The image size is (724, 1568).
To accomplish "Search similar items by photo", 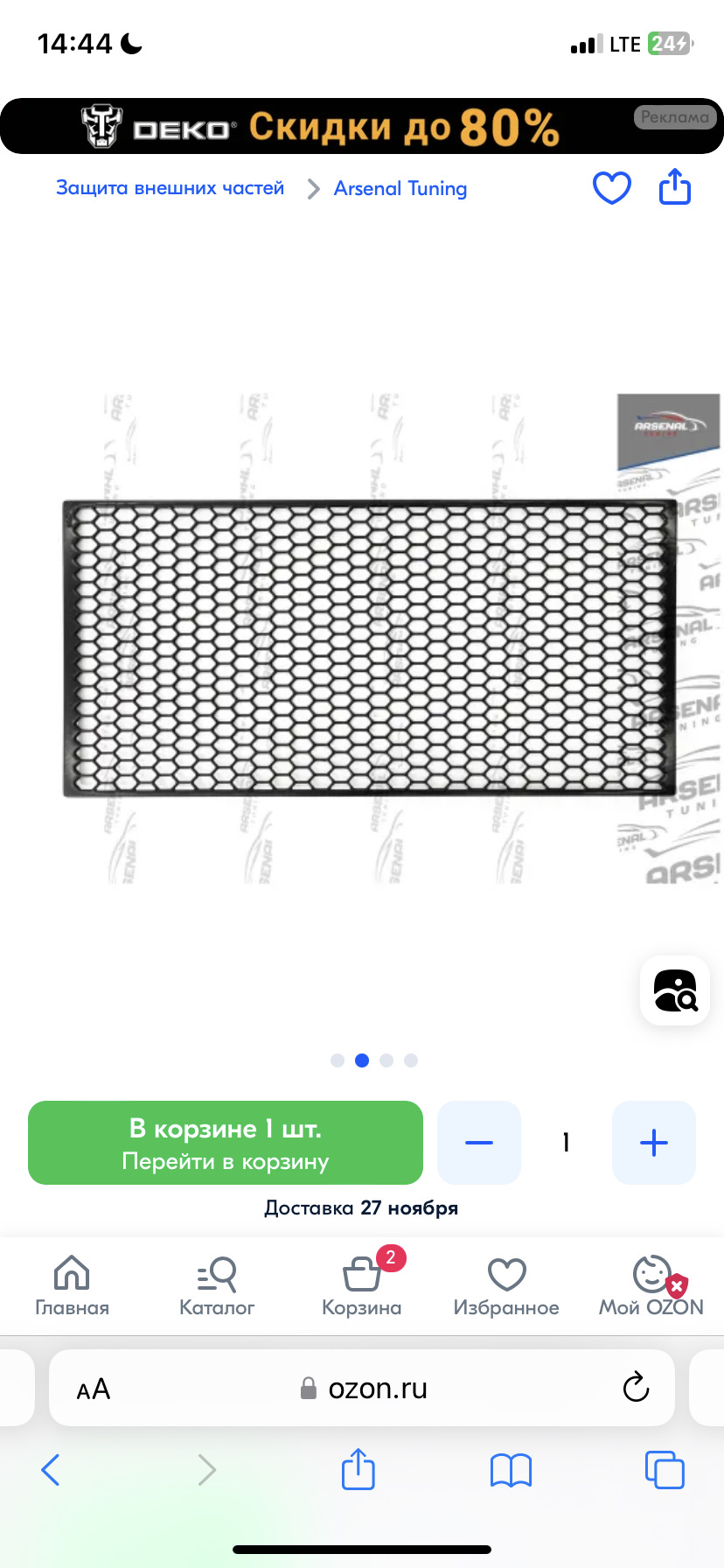I will coord(675,990).
